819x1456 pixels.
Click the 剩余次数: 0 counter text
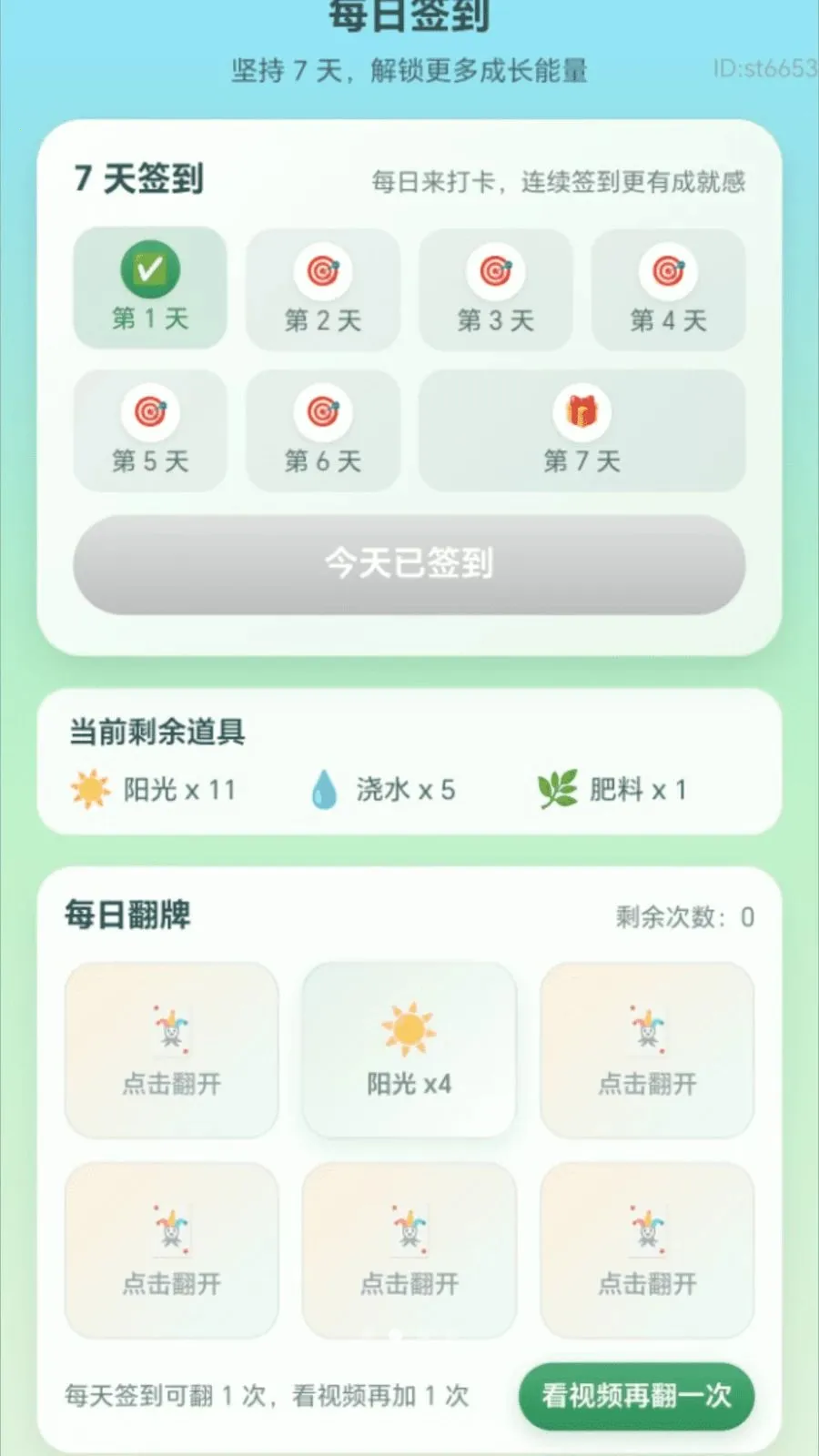click(683, 918)
